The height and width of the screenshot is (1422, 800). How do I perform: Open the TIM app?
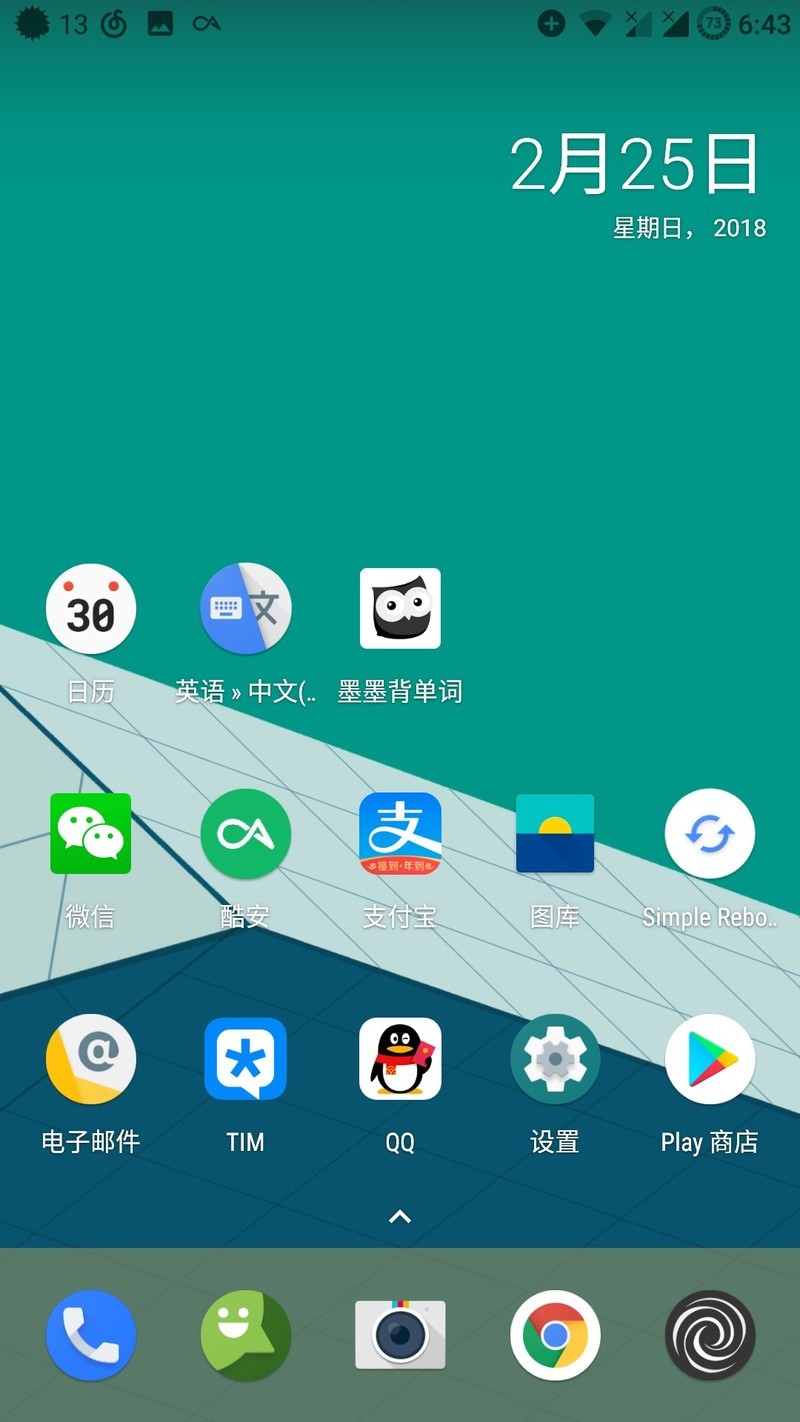pyautogui.click(x=245, y=1060)
